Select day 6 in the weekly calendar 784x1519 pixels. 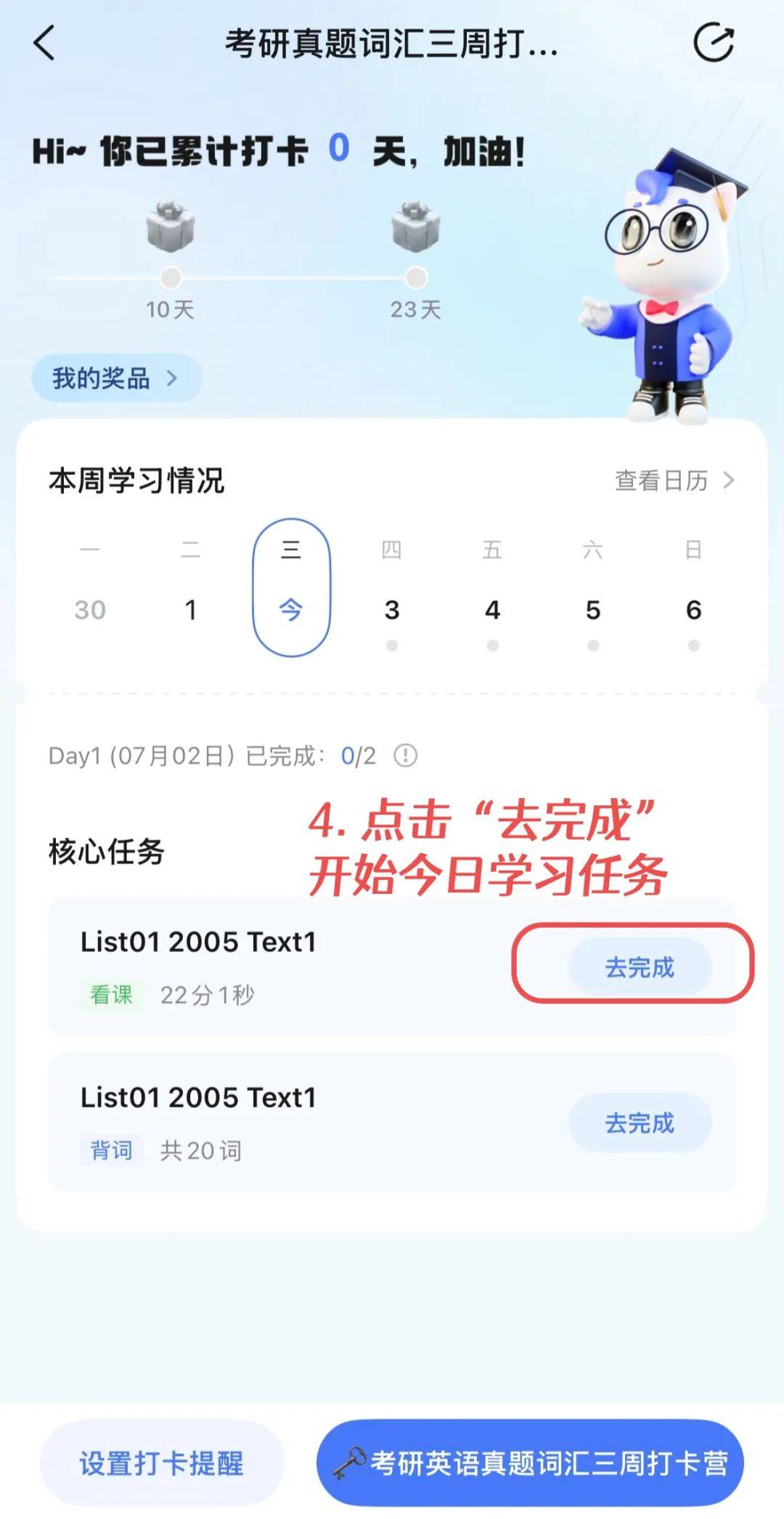click(x=693, y=610)
